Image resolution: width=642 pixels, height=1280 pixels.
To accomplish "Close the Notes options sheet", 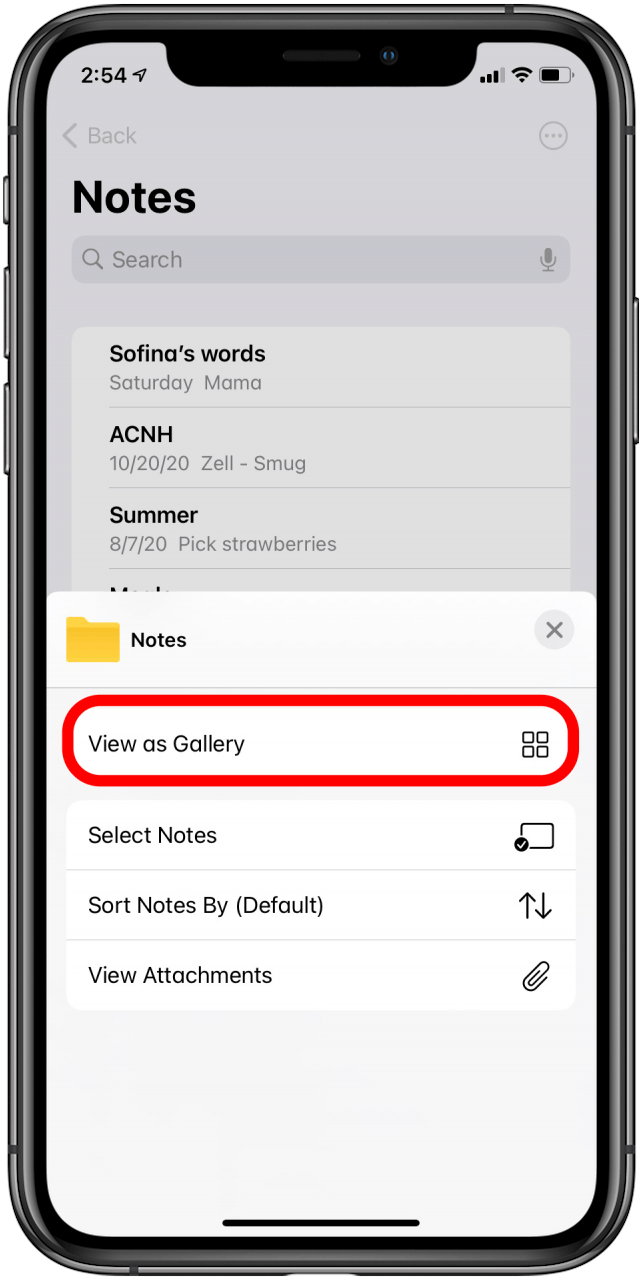I will point(554,630).
